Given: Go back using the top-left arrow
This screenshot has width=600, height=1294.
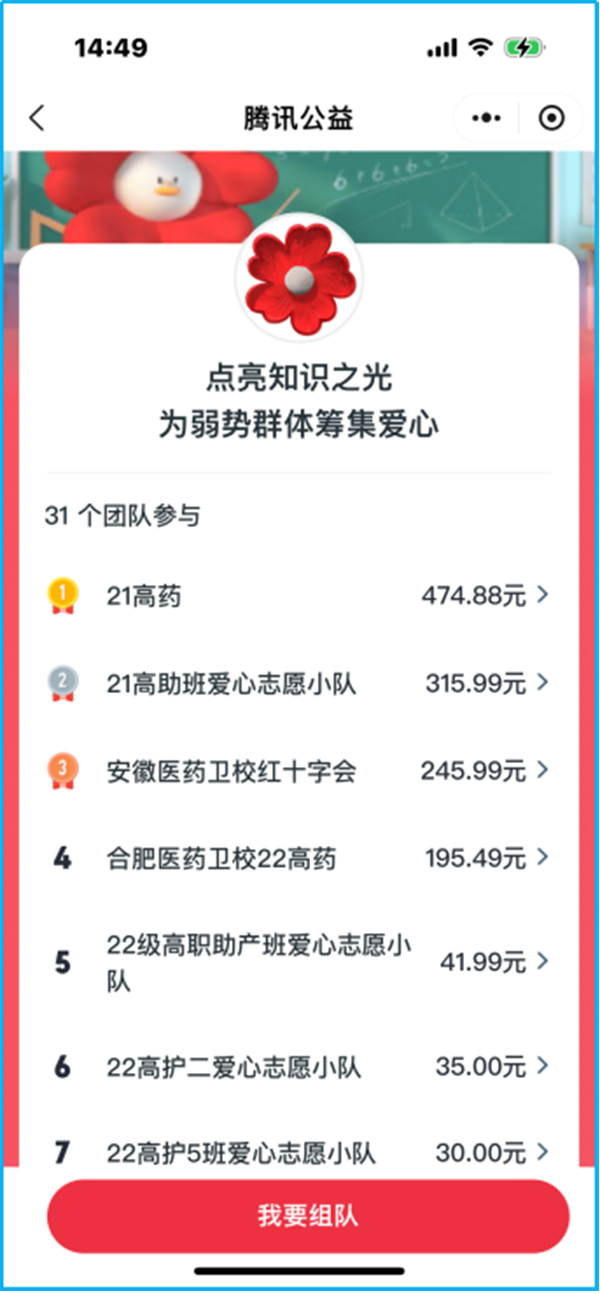Looking at the screenshot, I should coord(37,118).
